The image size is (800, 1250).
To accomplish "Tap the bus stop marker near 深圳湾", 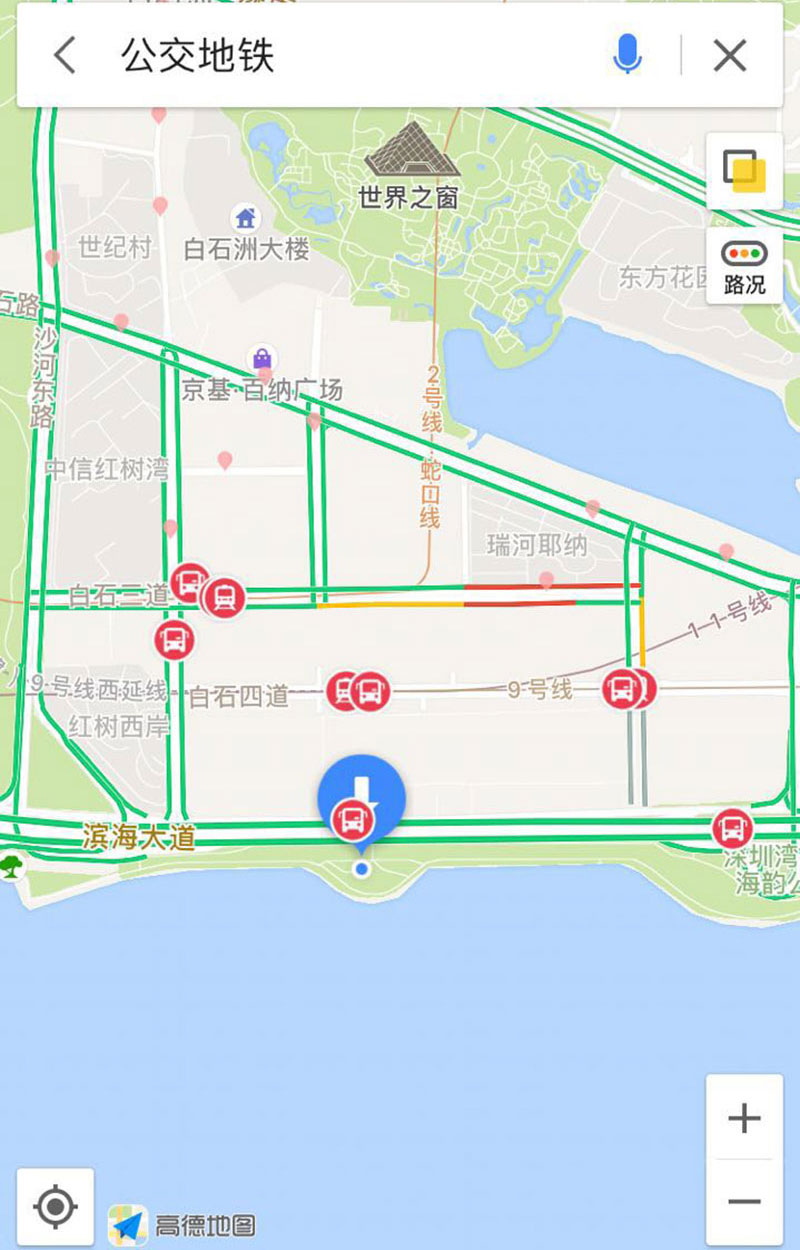I will click(732, 828).
